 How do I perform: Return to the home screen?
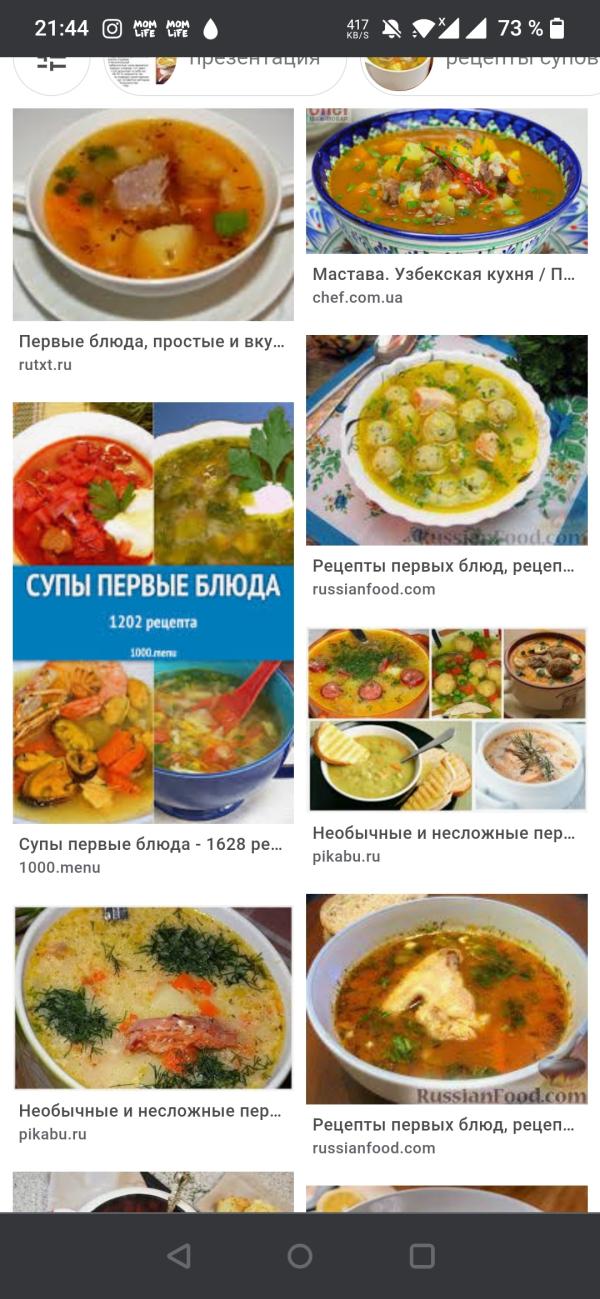pos(300,1256)
